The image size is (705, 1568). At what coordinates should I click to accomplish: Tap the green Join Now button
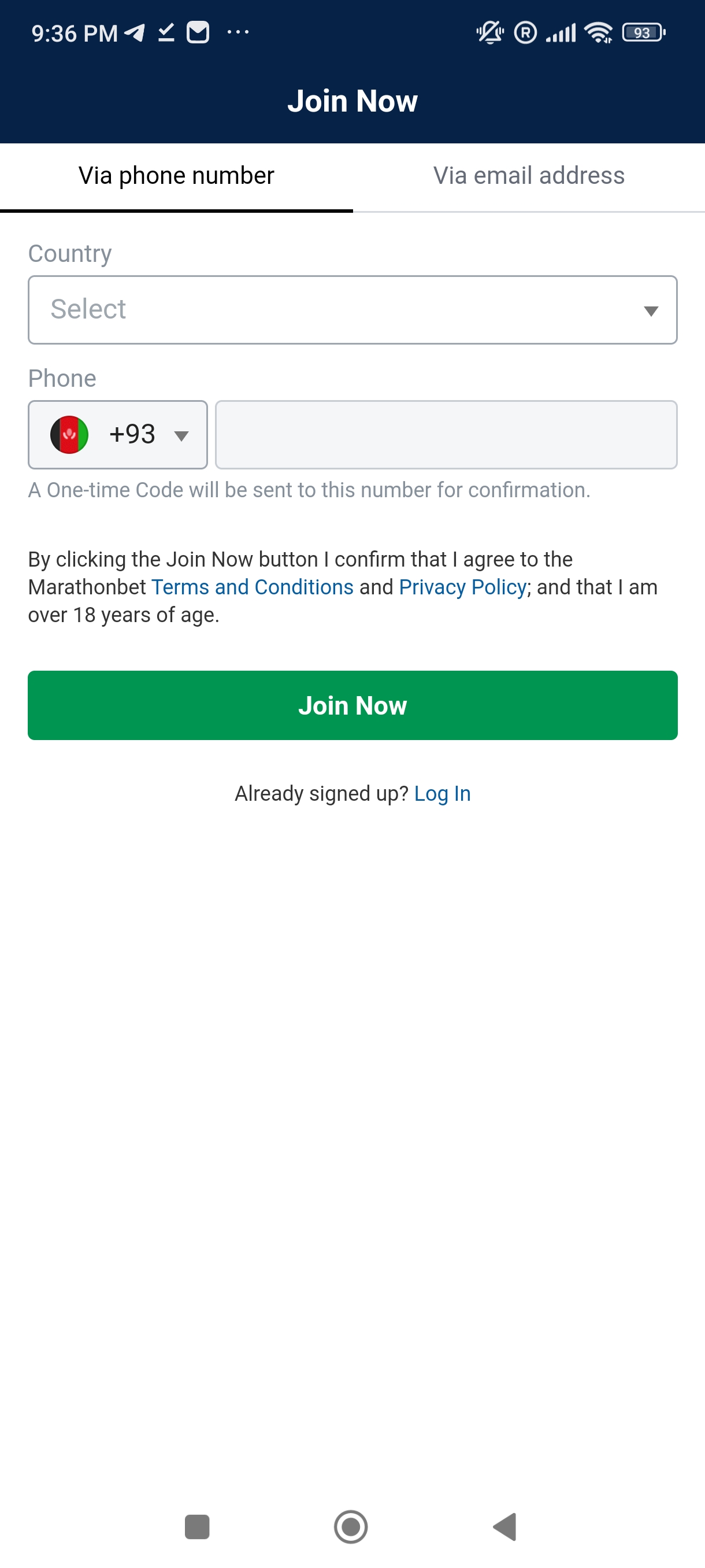tap(352, 705)
